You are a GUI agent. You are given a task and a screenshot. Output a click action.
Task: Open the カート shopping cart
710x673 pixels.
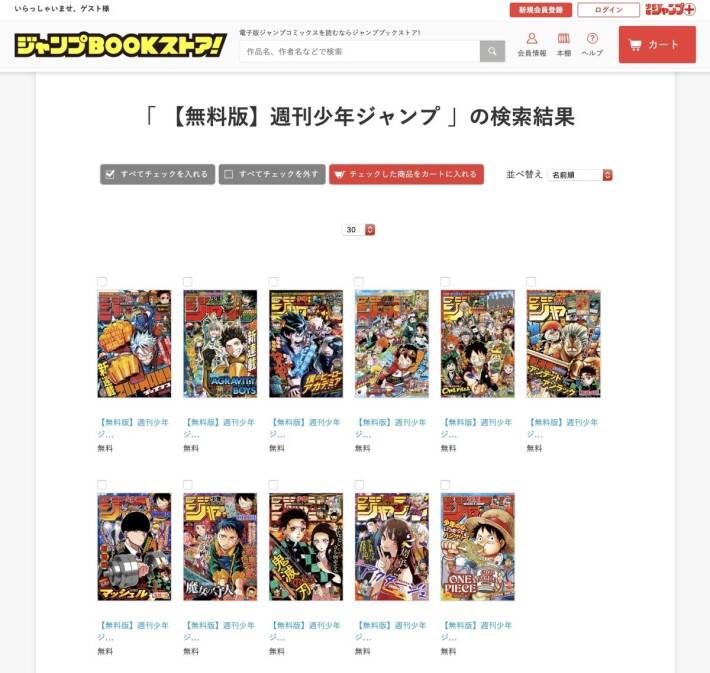657,45
